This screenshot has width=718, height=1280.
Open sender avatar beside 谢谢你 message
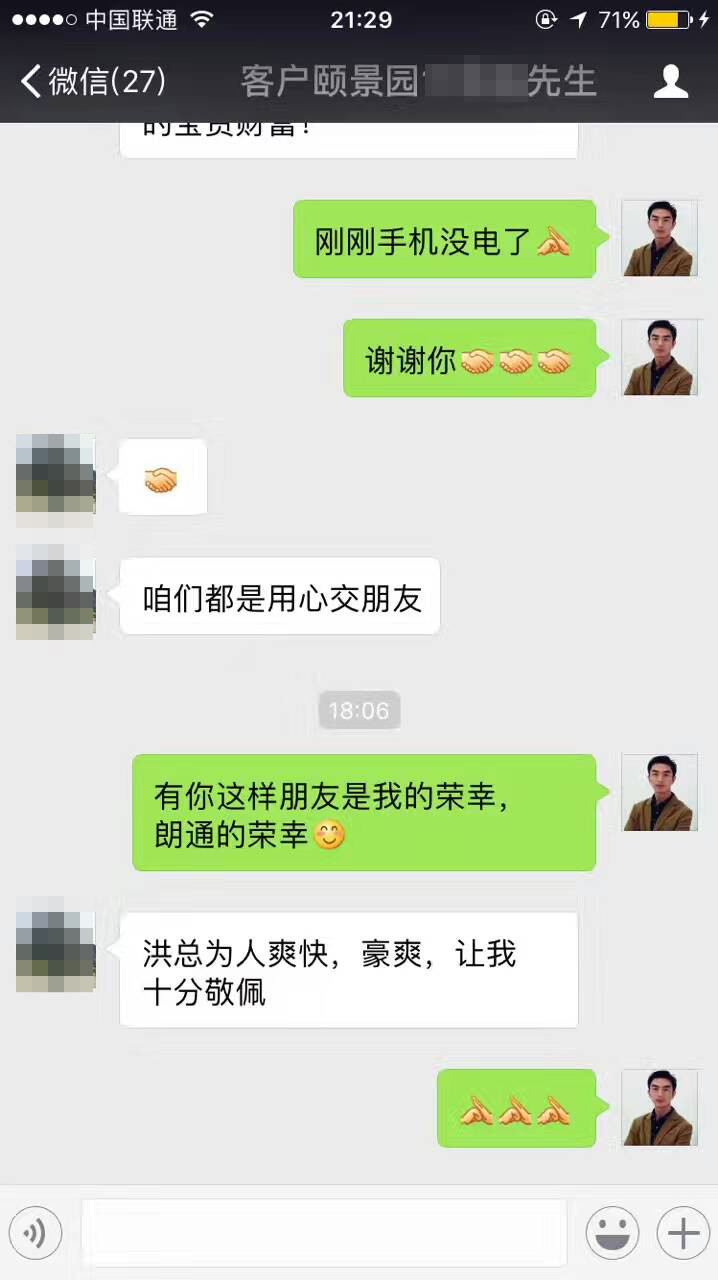[659, 358]
